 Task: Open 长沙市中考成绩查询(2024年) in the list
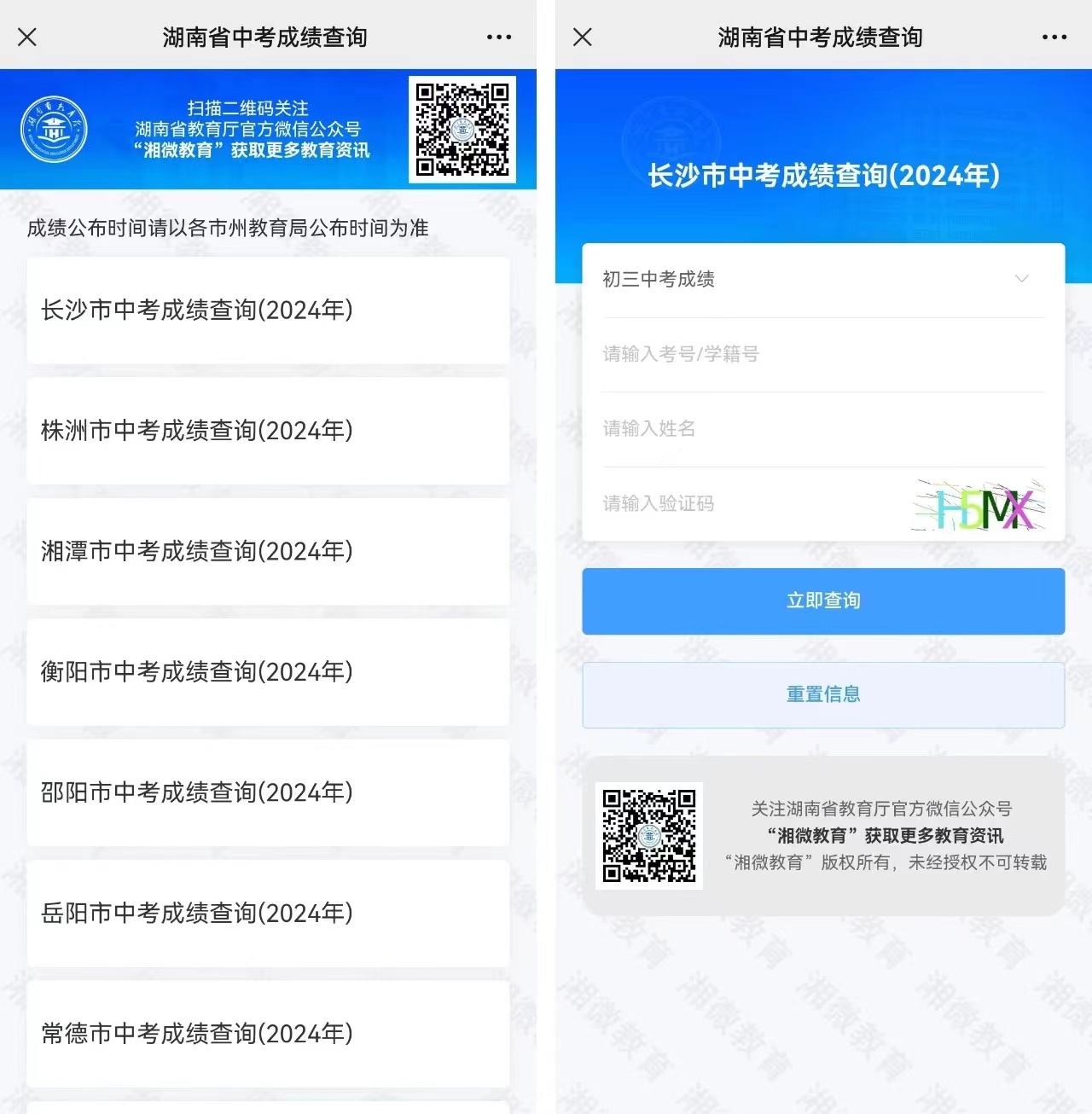(267, 310)
